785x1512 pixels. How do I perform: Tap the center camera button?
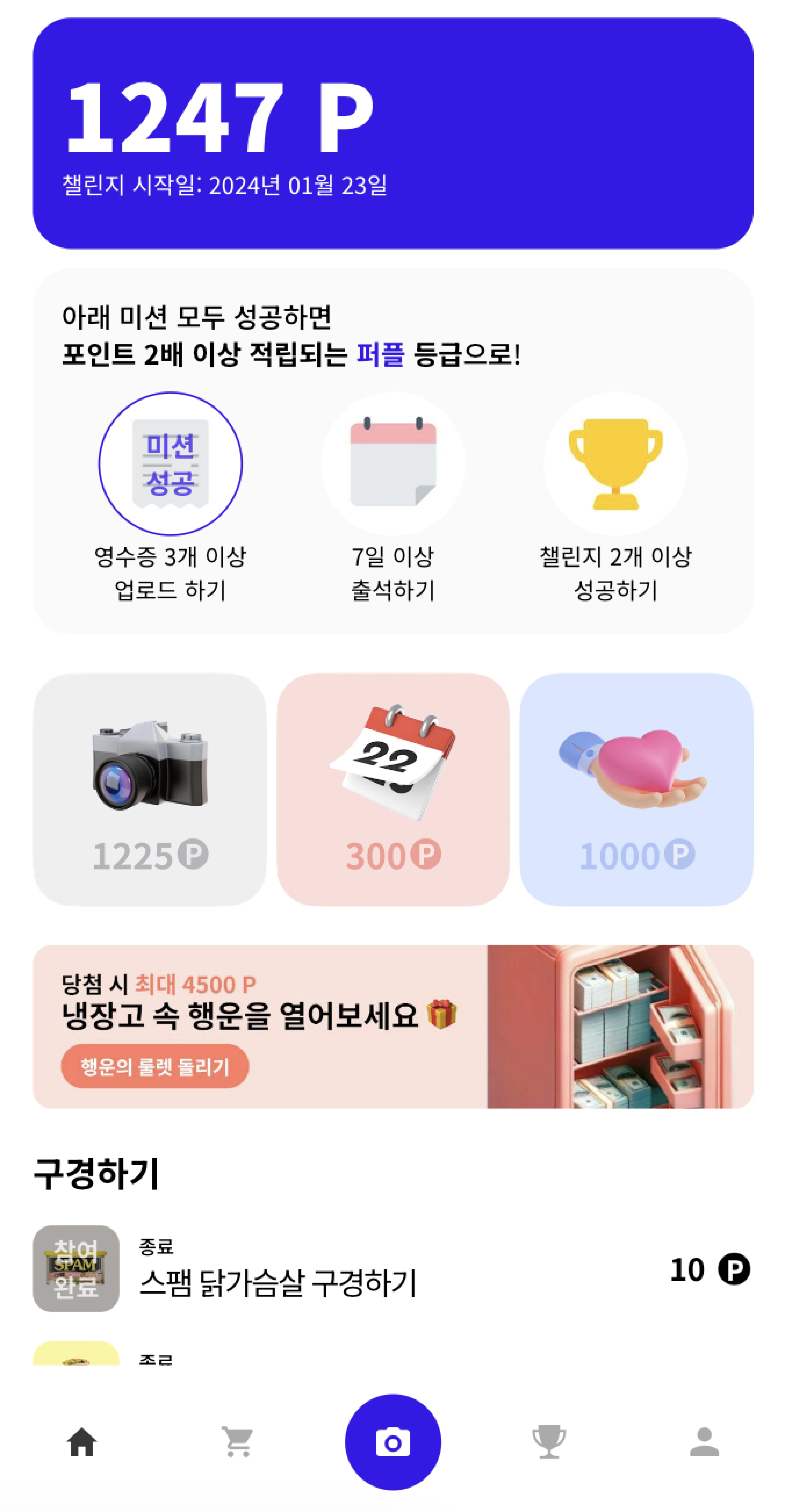393,1442
